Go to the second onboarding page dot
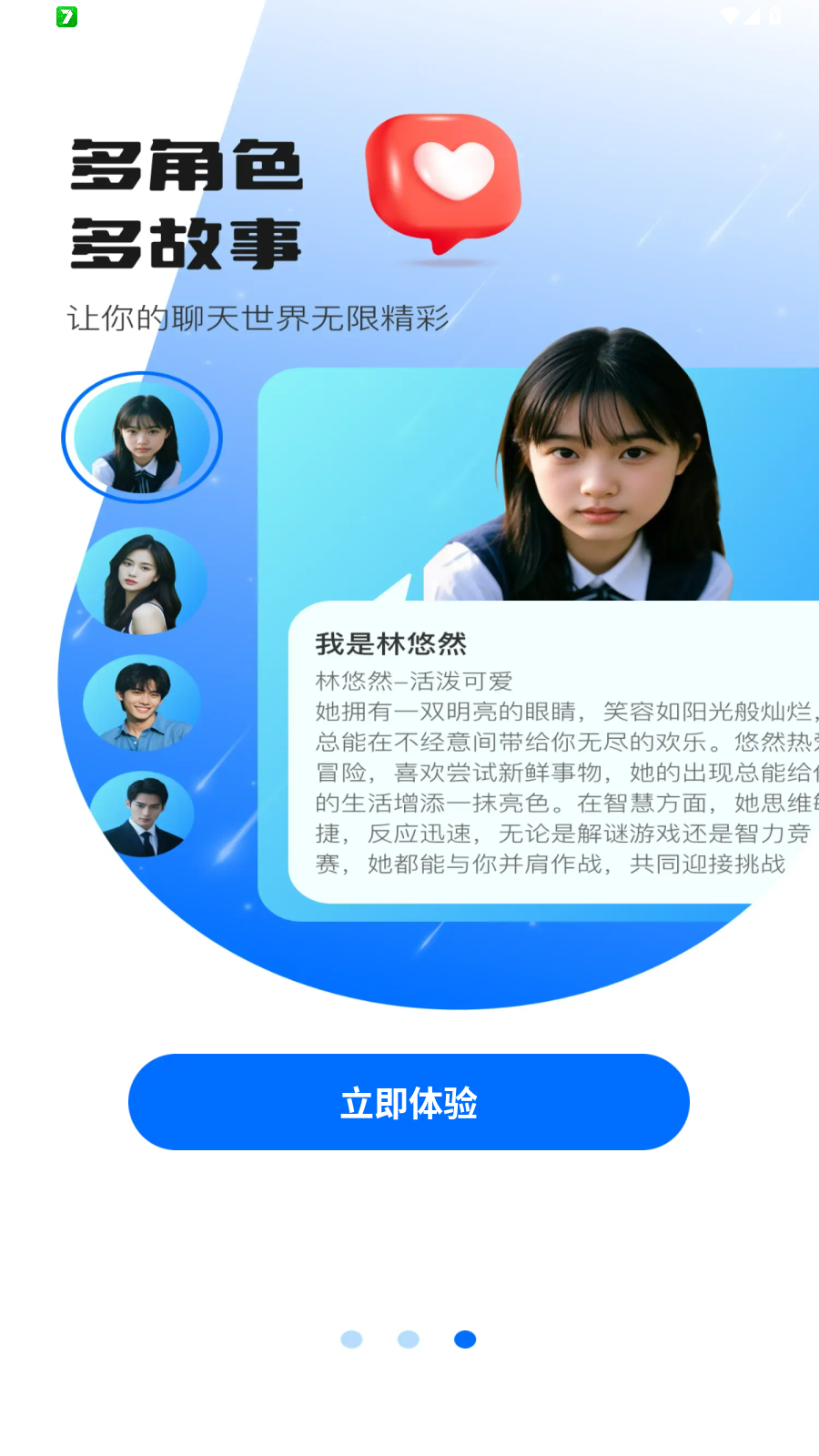Image resolution: width=819 pixels, height=1456 pixels. pos(409,1340)
